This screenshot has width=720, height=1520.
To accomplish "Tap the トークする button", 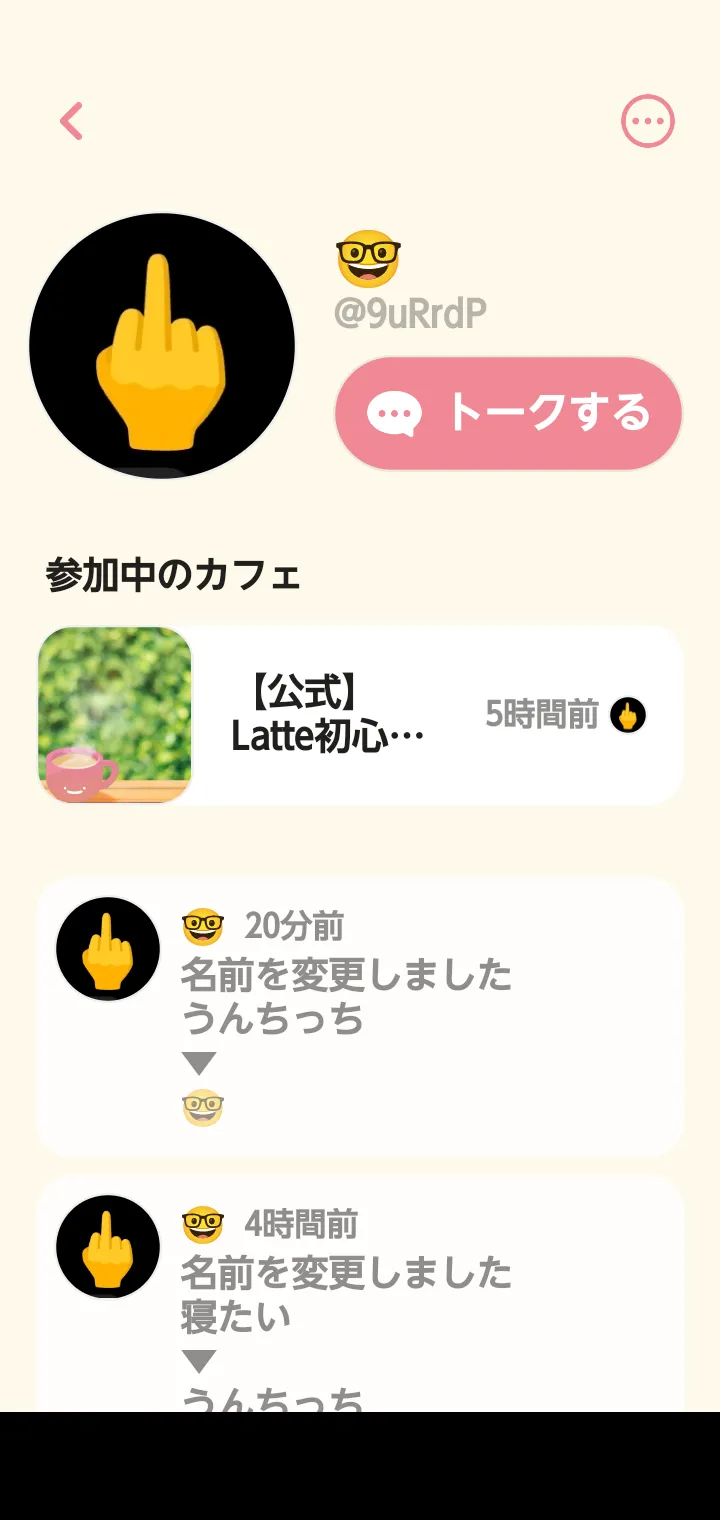I will coord(508,413).
